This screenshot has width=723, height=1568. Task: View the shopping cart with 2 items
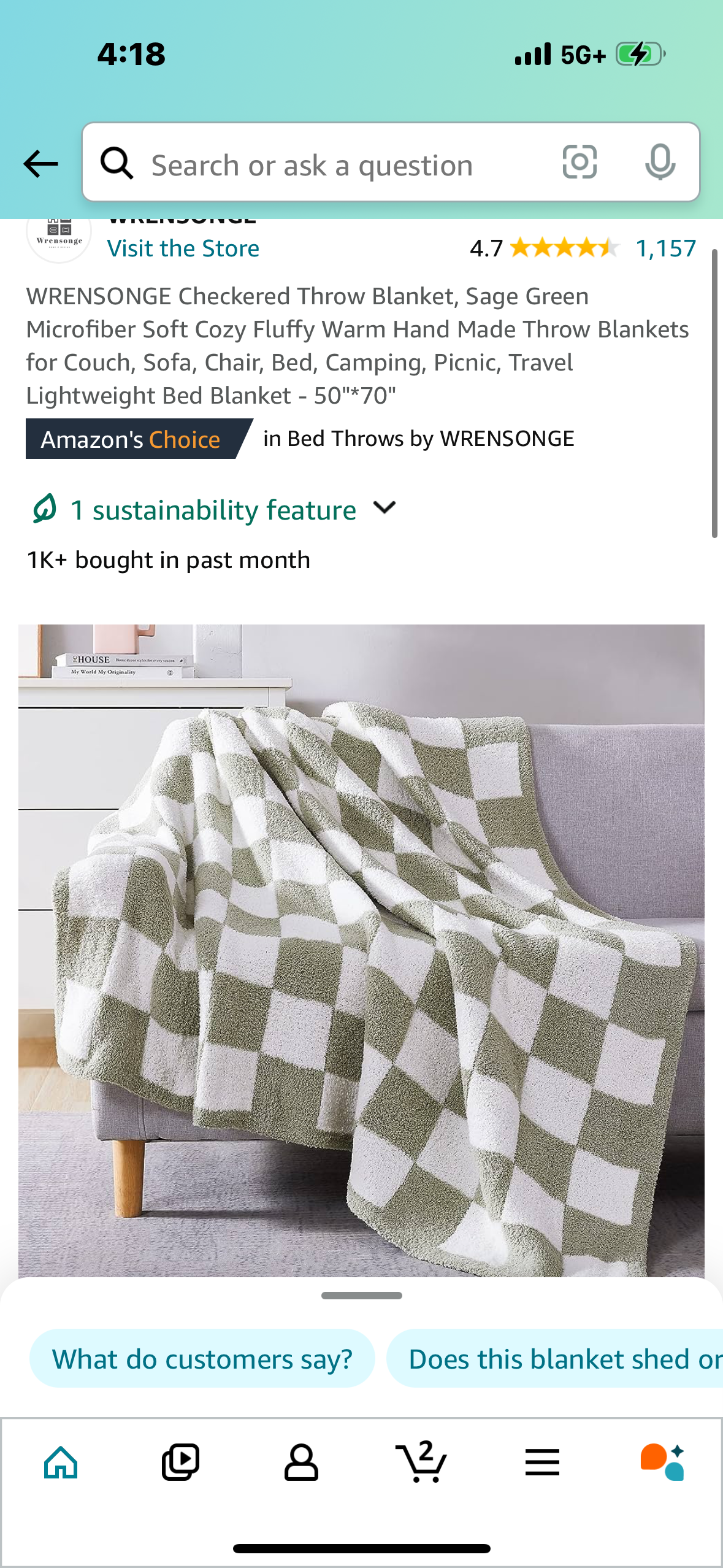tap(421, 1462)
